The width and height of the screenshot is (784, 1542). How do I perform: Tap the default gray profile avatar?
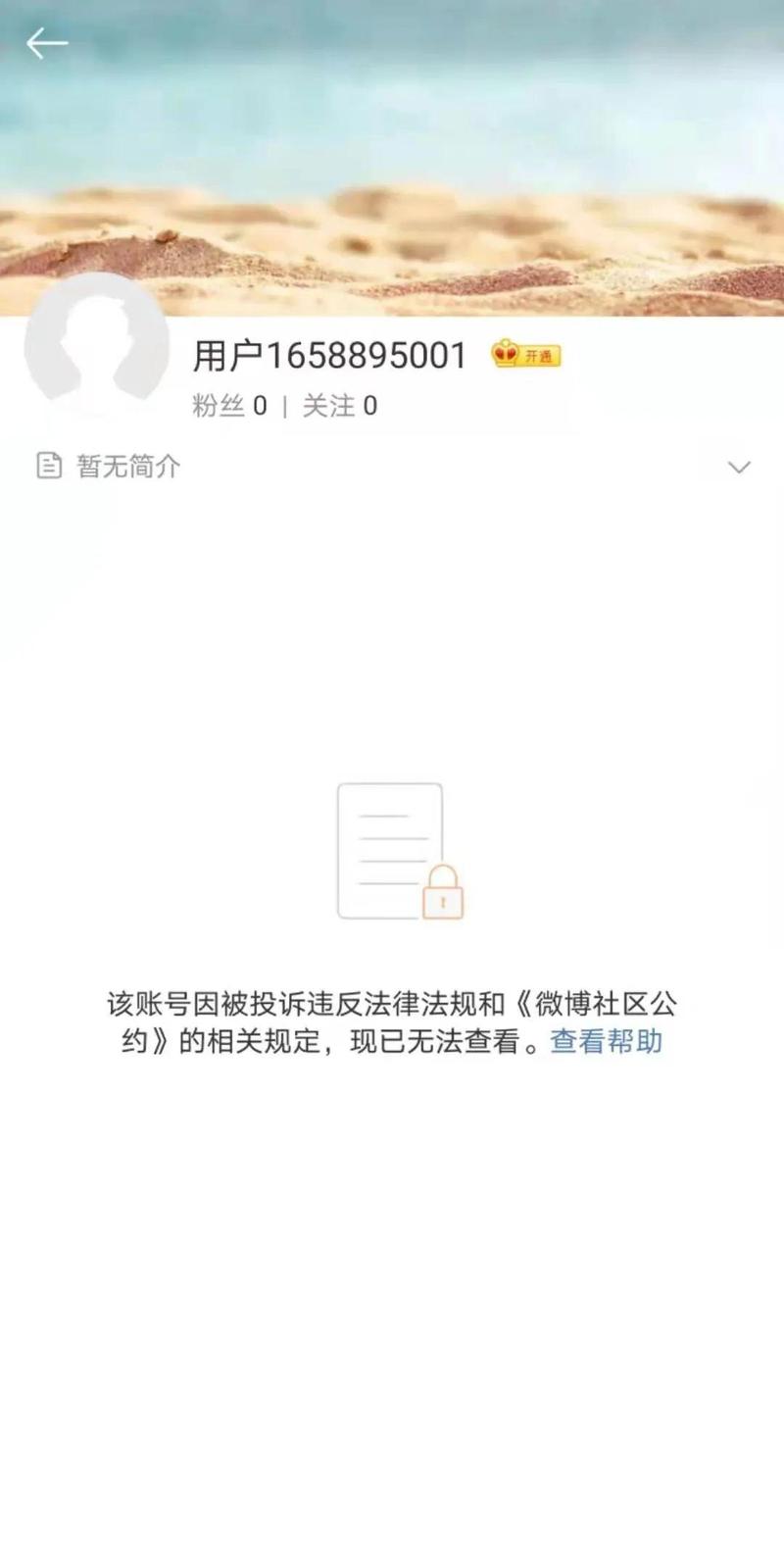95,343
